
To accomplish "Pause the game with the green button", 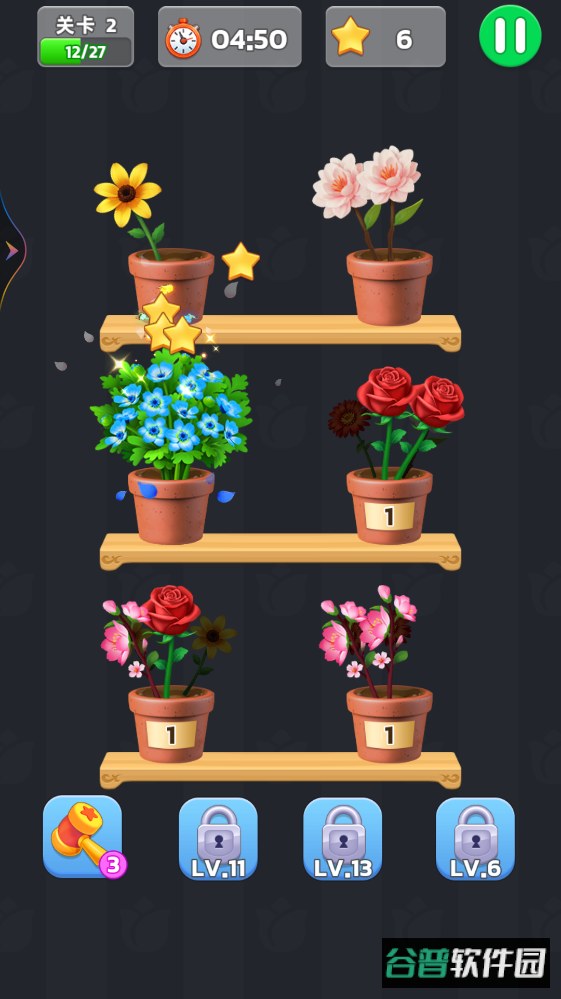I will pos(510,36).
